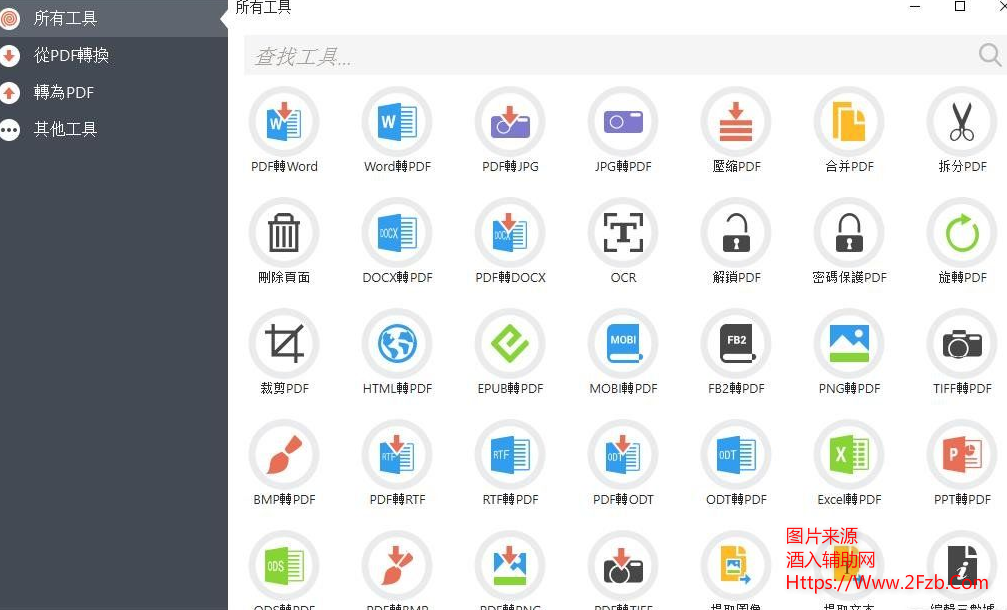The image size is (1007, 610).
Task: Select the 轉為PDF sidebar category
Action: pos(64,92)
